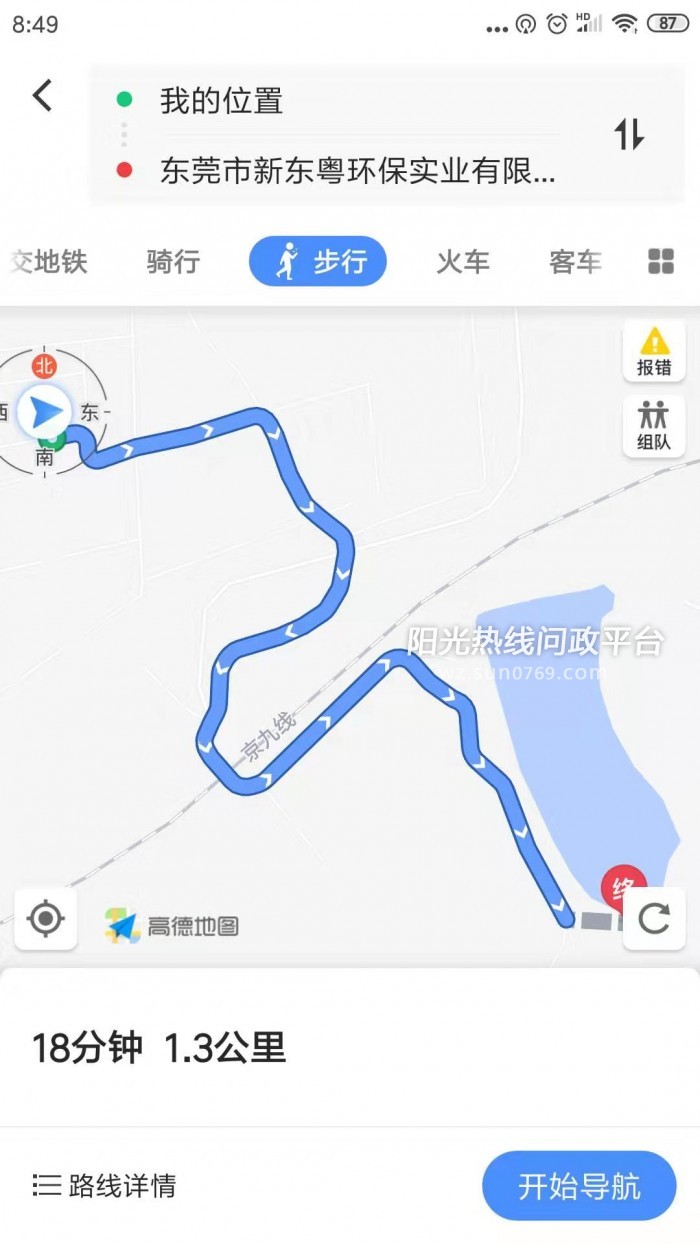The image size is (700, 1244).
Task: Recenter the map on my location
Action: (46, 918)
